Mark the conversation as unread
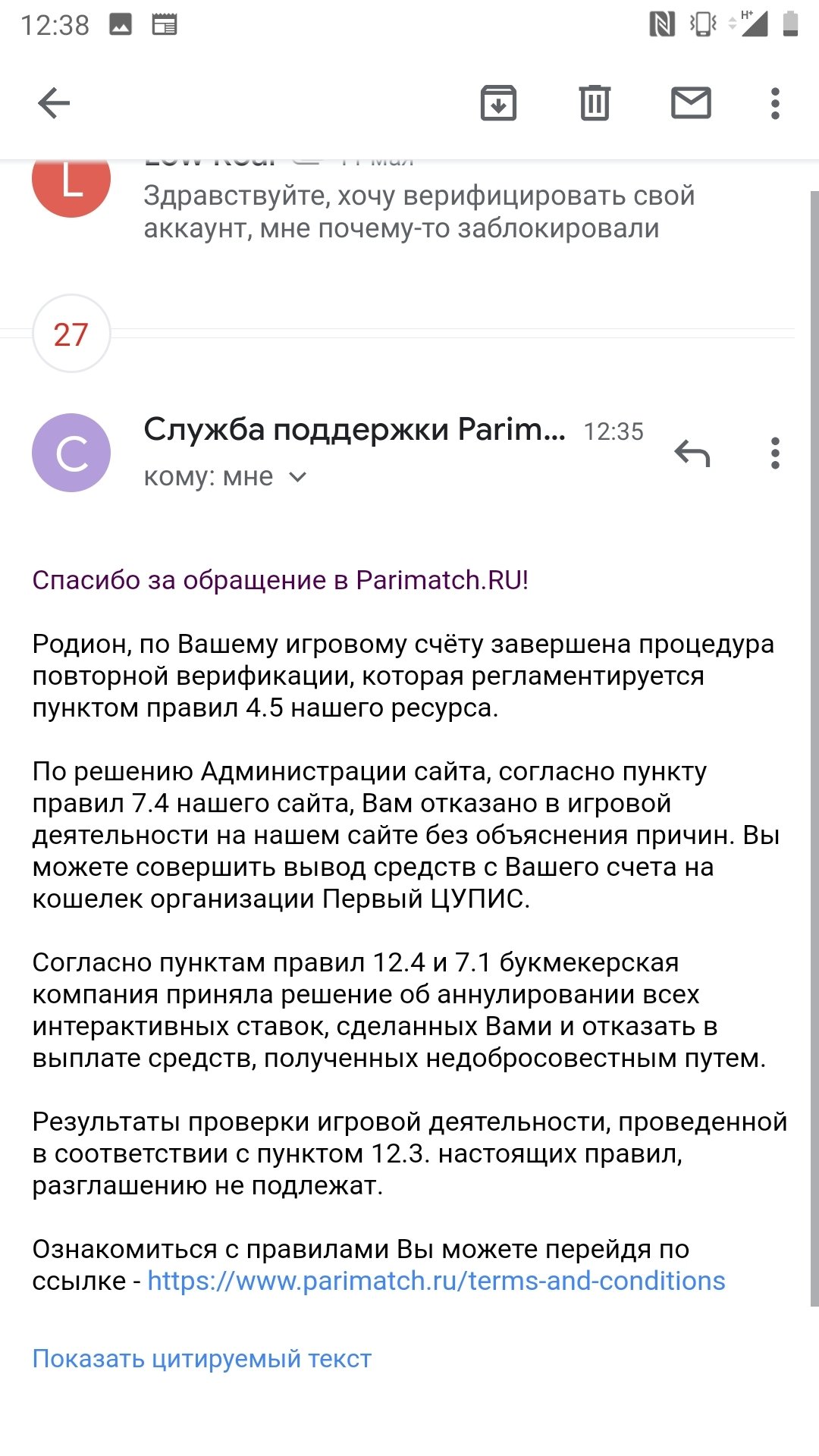Viewport: 819px width, 1456px height. point(691,103)
